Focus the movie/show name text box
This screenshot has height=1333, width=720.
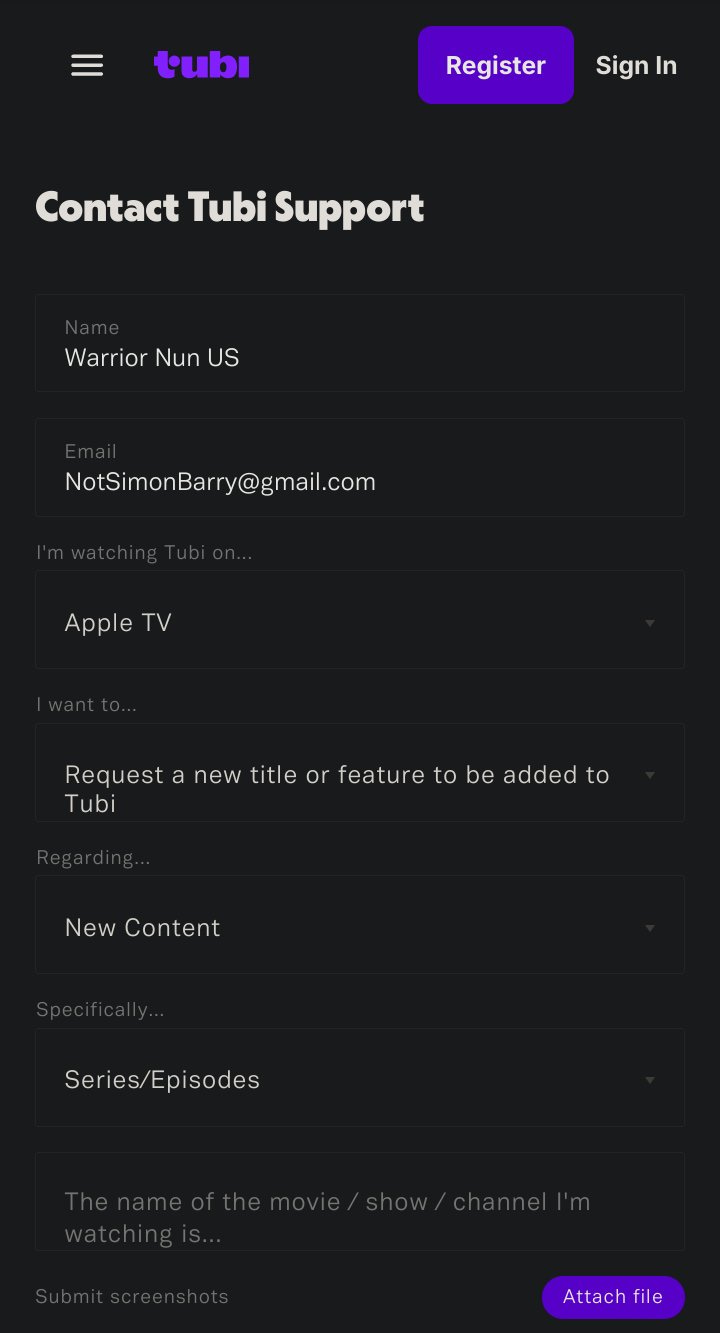click(x=360, y=1202)
